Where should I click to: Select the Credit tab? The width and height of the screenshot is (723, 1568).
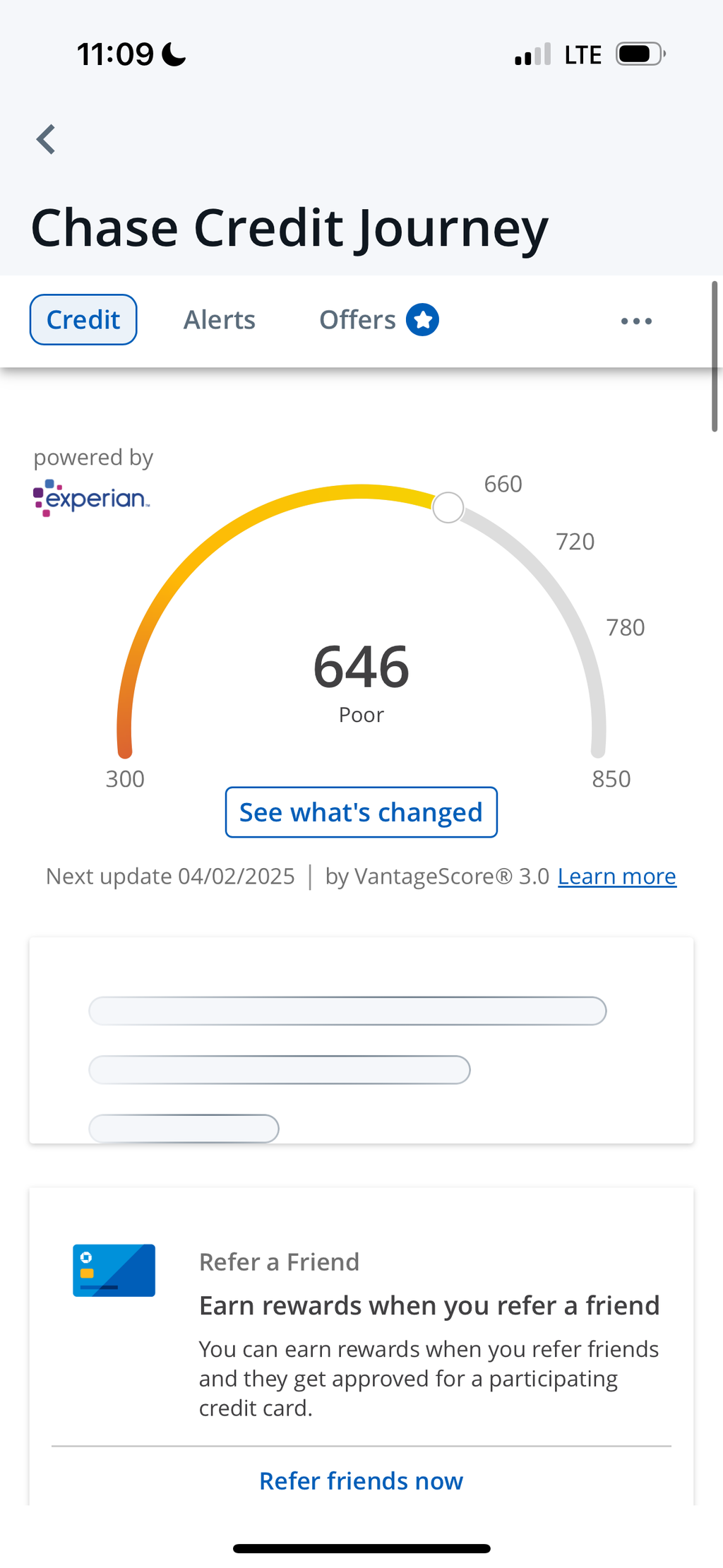tap(83, 319)
